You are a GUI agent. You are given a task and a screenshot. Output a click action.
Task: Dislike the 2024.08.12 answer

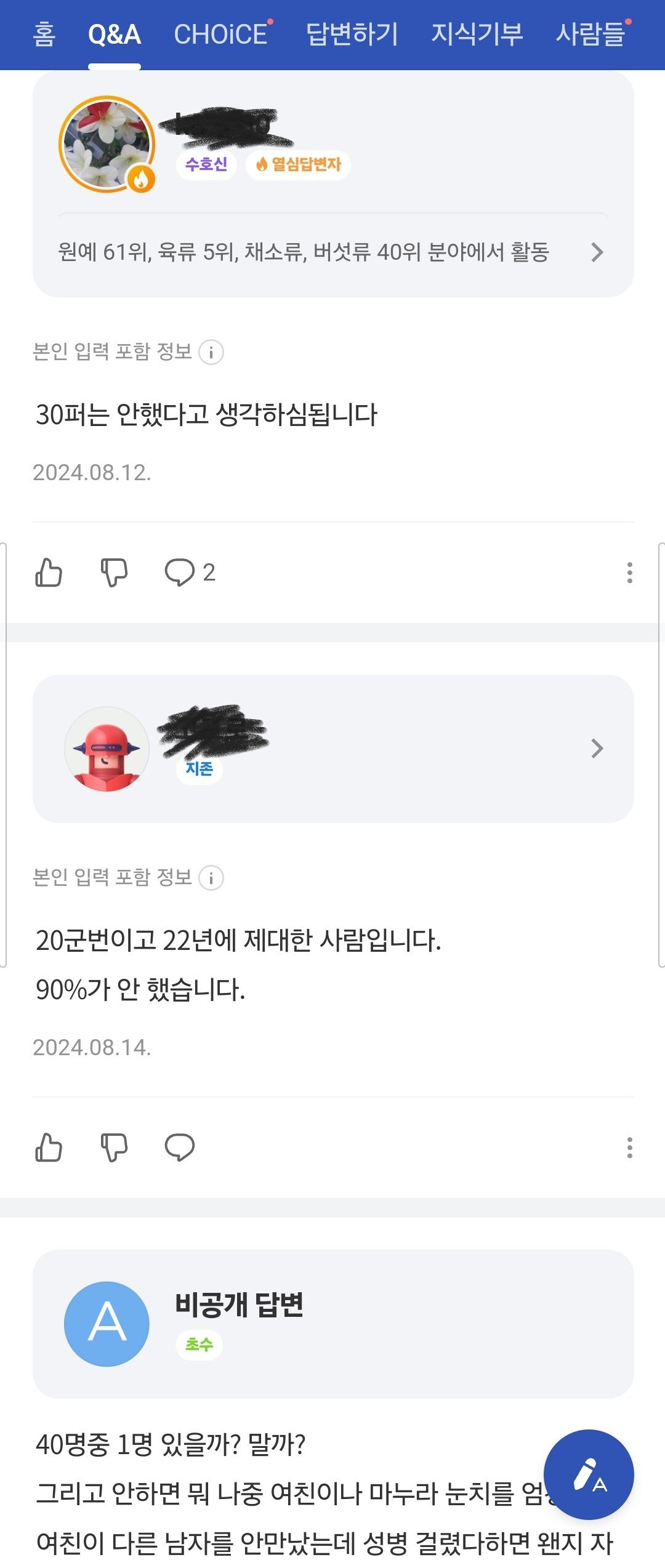[114, 573]
